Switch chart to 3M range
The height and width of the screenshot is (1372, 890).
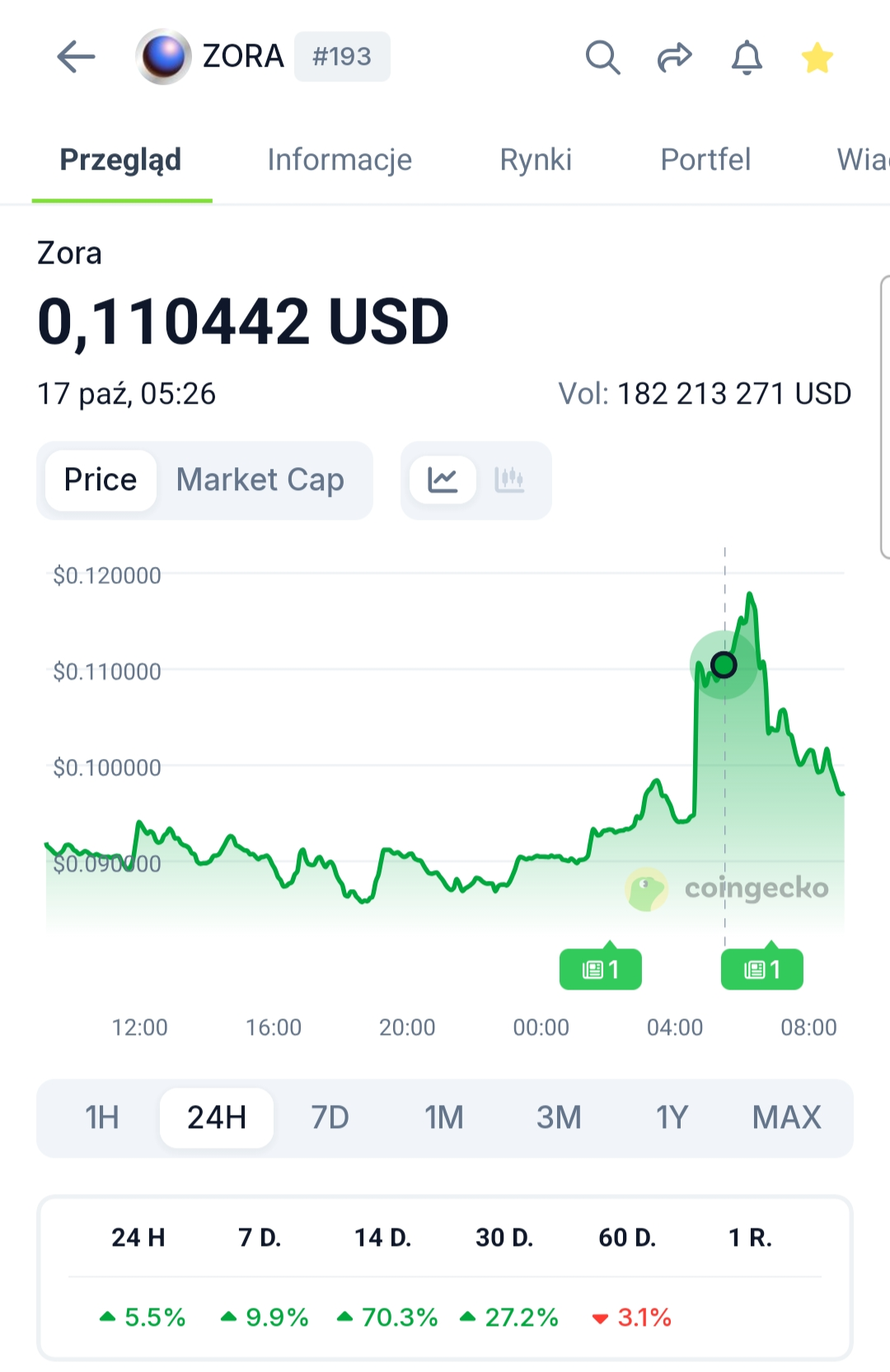point(559,1117)
